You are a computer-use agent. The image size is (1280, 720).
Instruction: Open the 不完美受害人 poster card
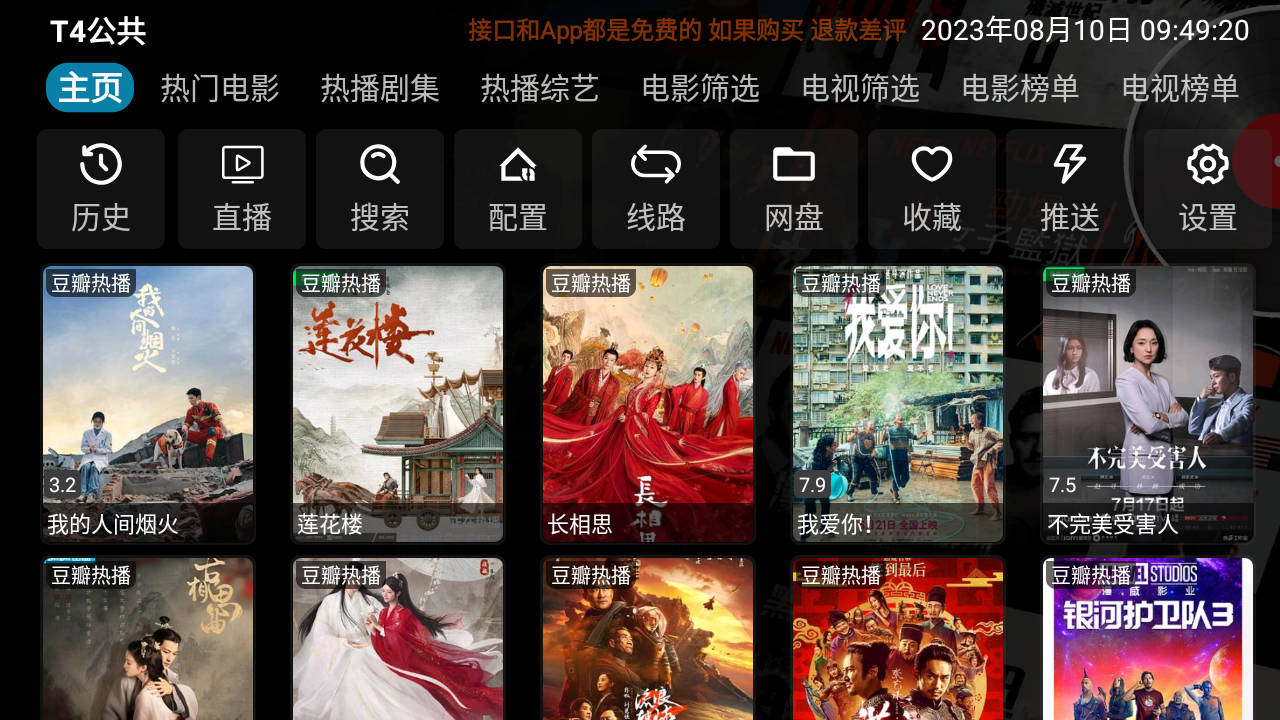1148,404
